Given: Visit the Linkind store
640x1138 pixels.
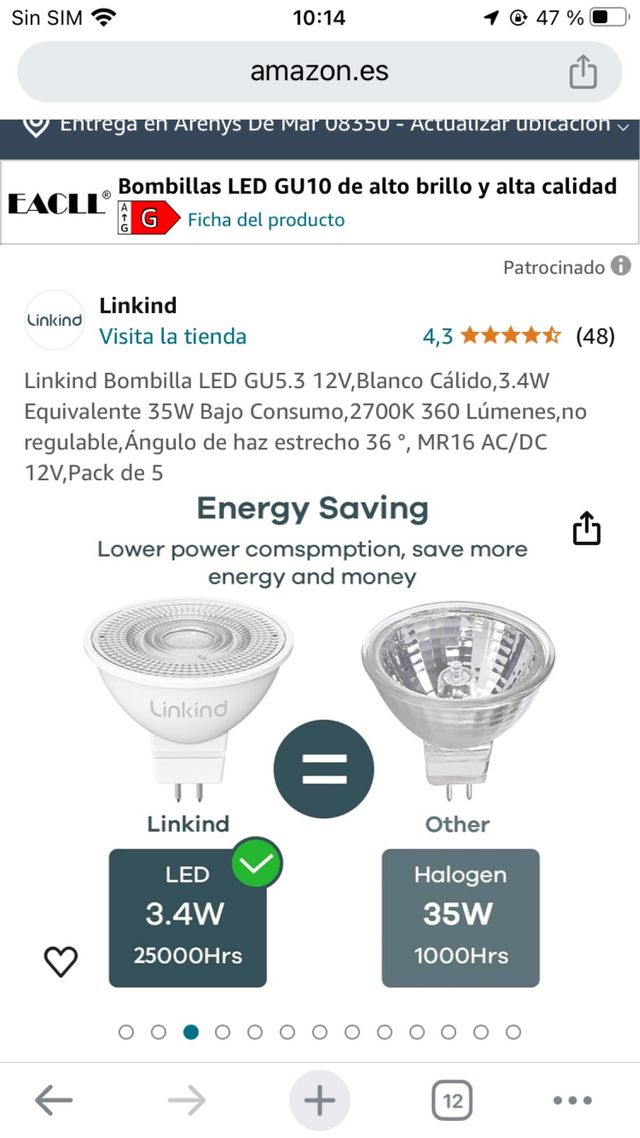Looking at the screenshot, I should [172, 336].
